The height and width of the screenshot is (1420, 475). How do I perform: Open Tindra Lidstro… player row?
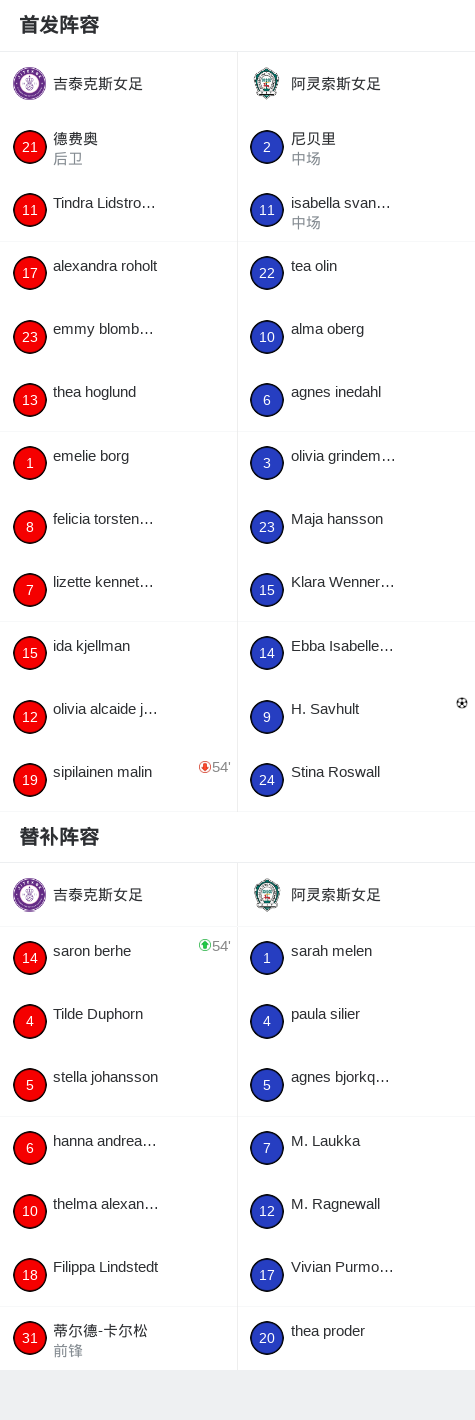click(118, 210)
